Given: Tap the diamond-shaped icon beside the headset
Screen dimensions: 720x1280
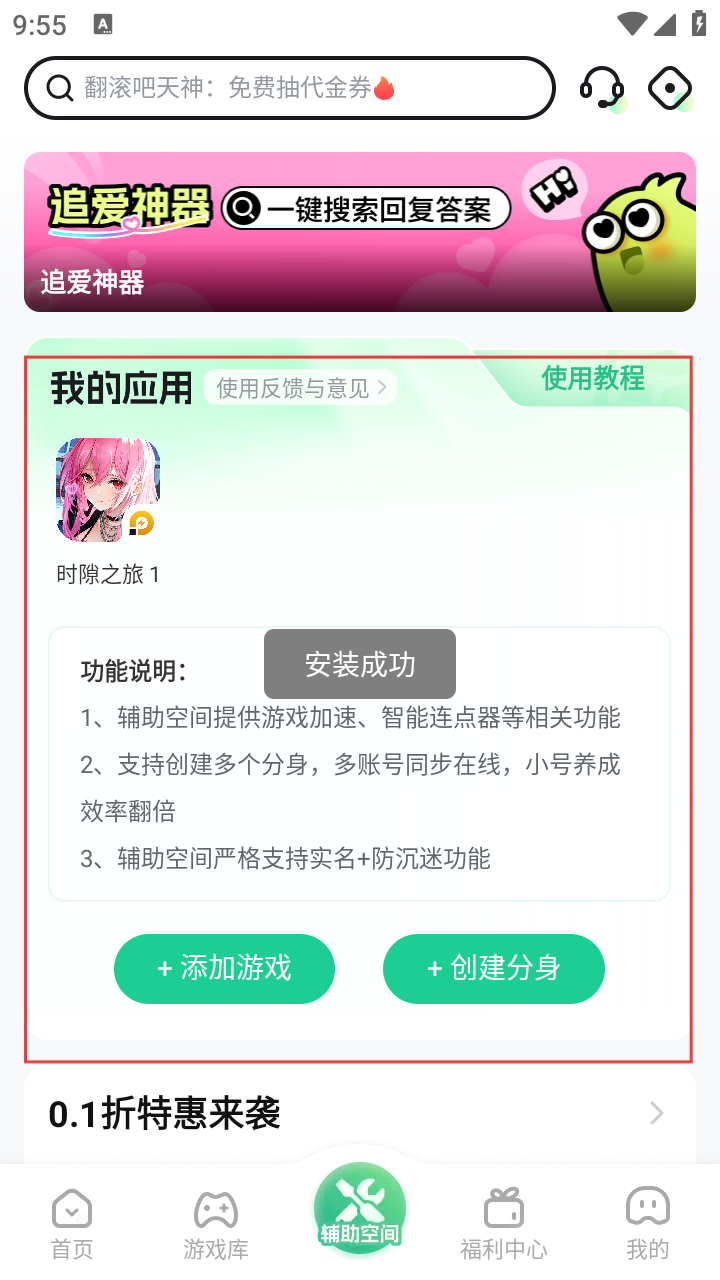Looking at the screenshot, I should coord(669,88).
